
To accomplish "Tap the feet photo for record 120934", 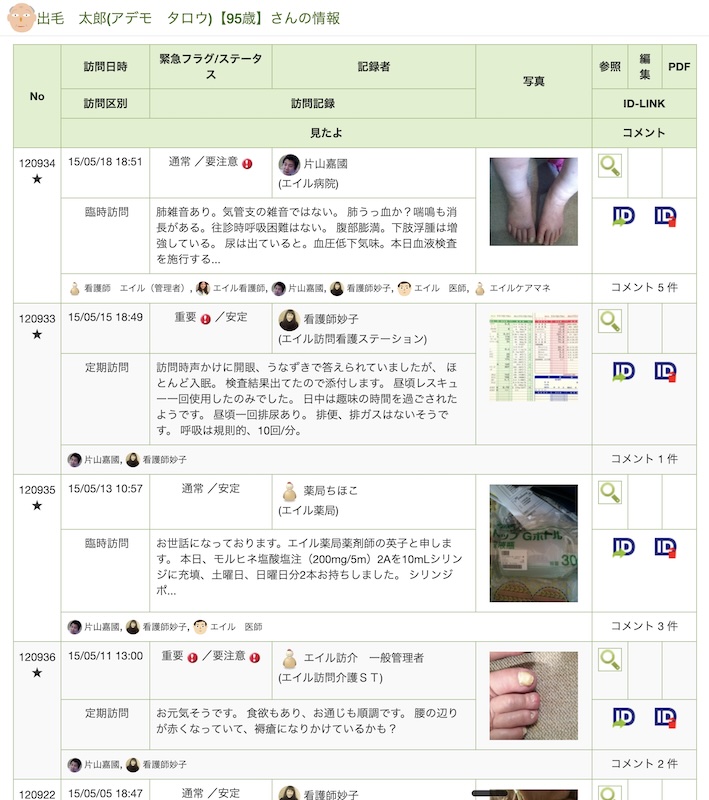I will pyautogui.click(x=533, y=201).
